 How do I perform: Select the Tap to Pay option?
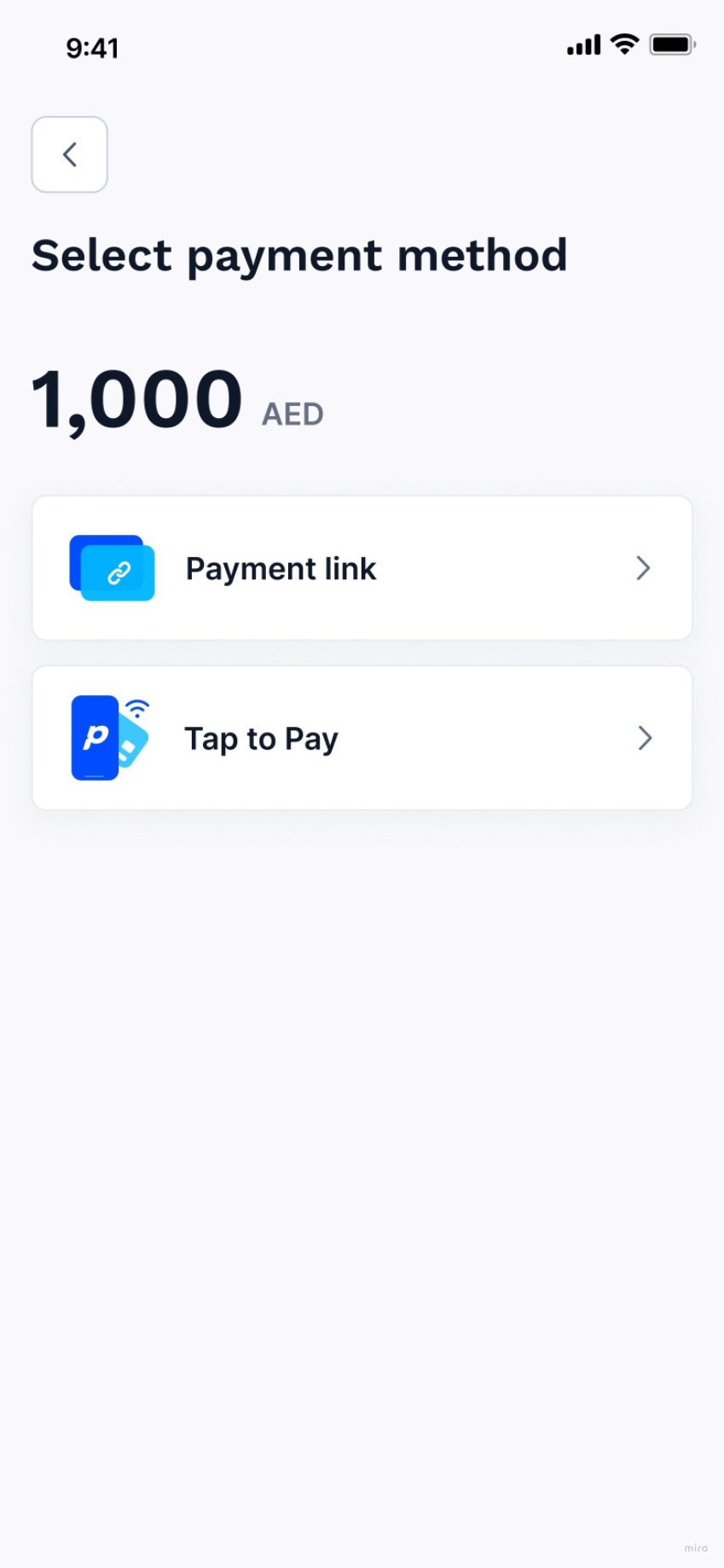[362, 738]
